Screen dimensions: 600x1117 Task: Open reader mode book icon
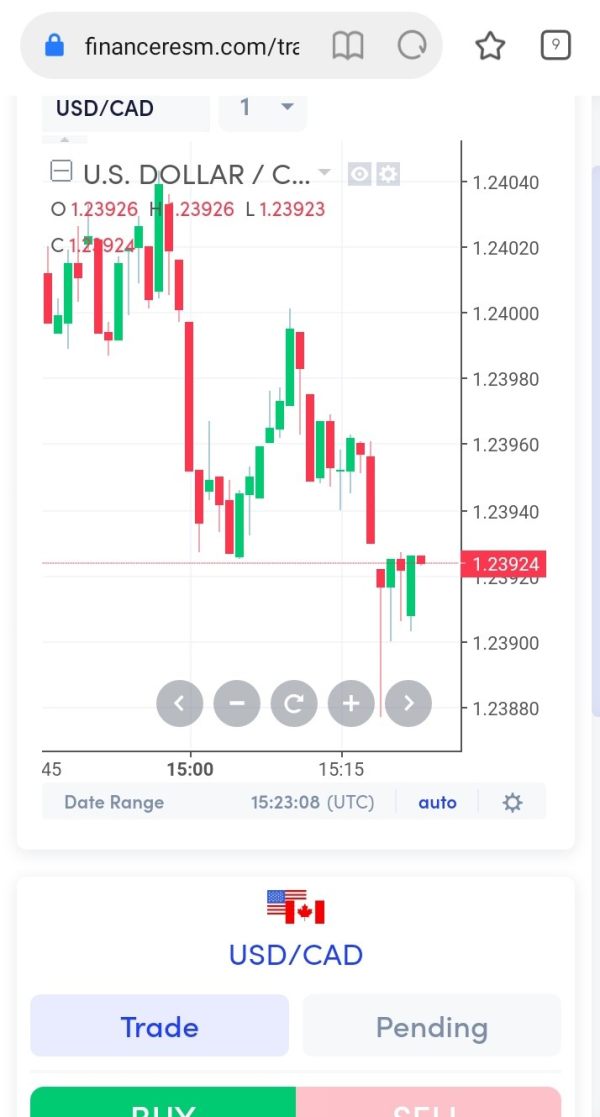(x=348, y=47)
